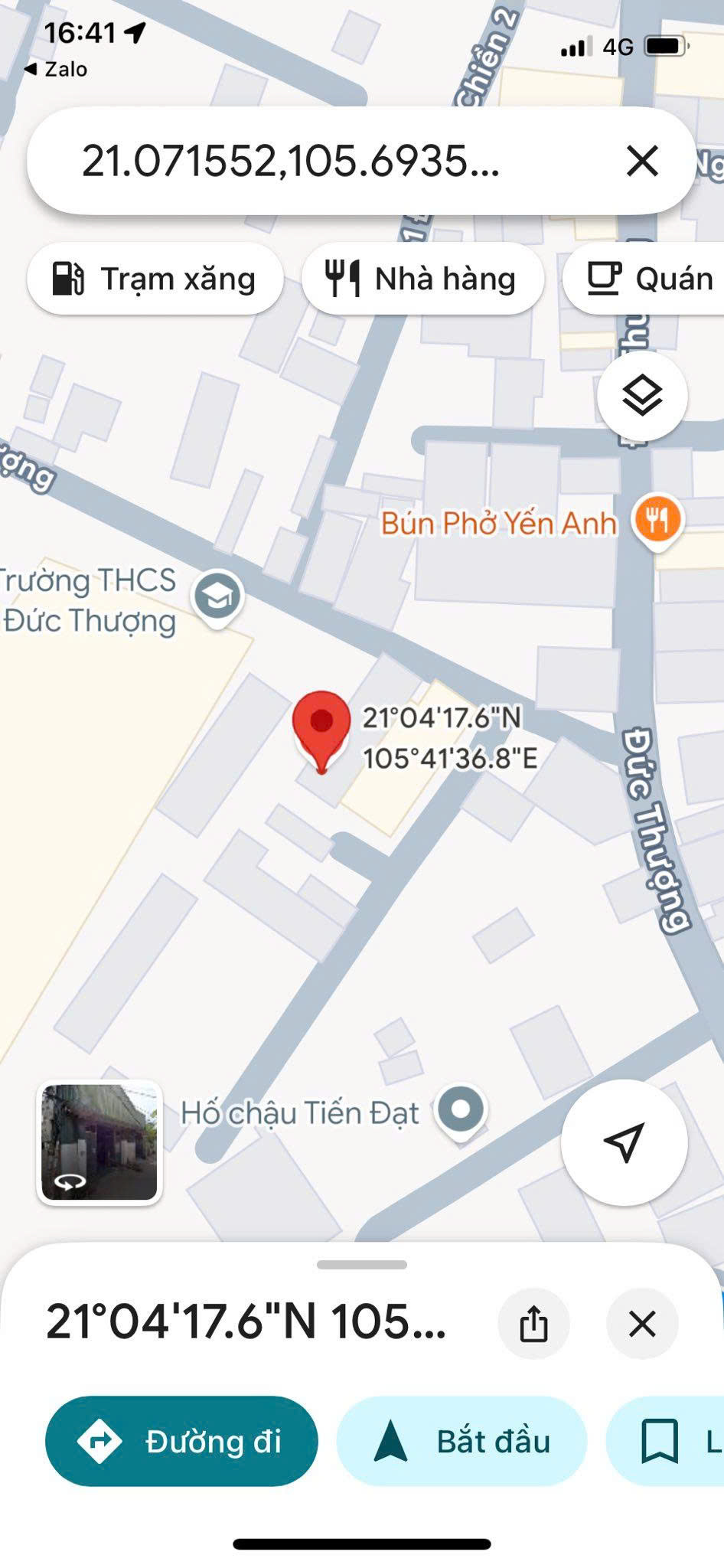
Task: Open the Street View preview thumbnail
Action: click(99, 1141)
